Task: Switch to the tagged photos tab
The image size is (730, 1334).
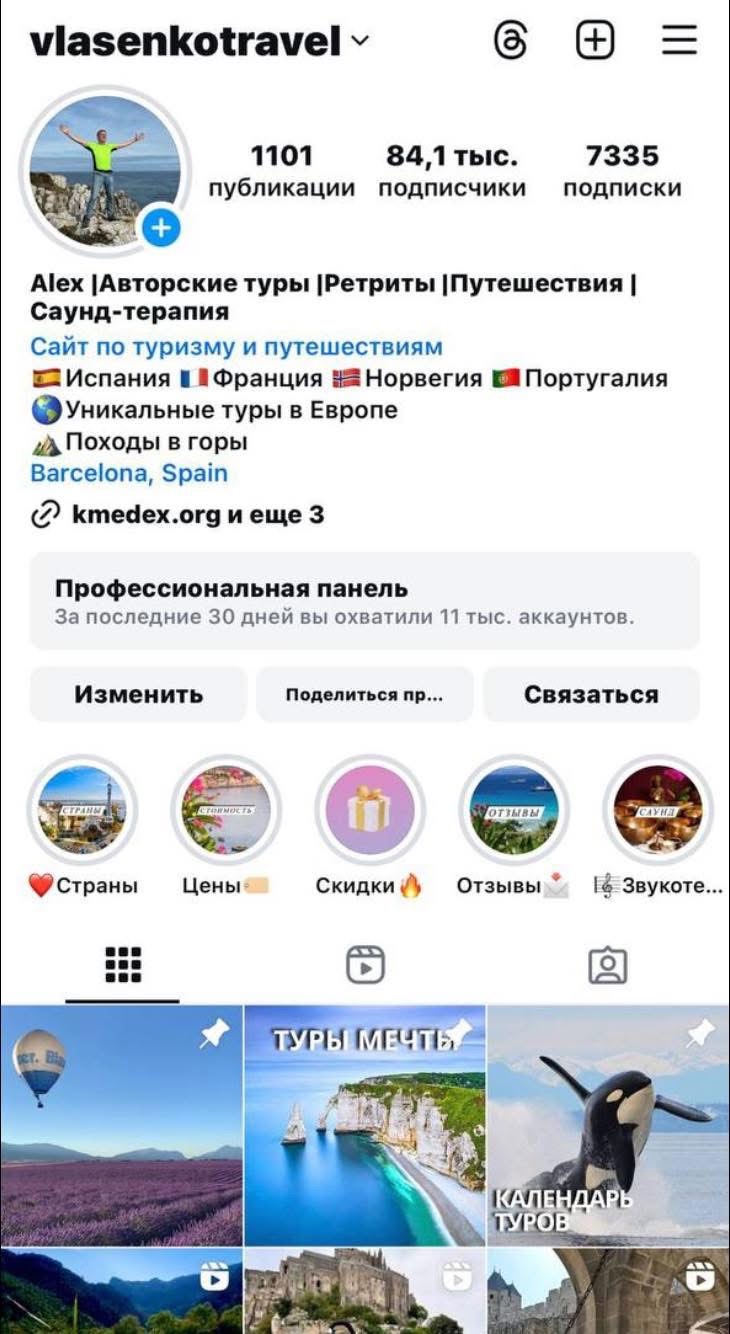Action: (607, 965)
